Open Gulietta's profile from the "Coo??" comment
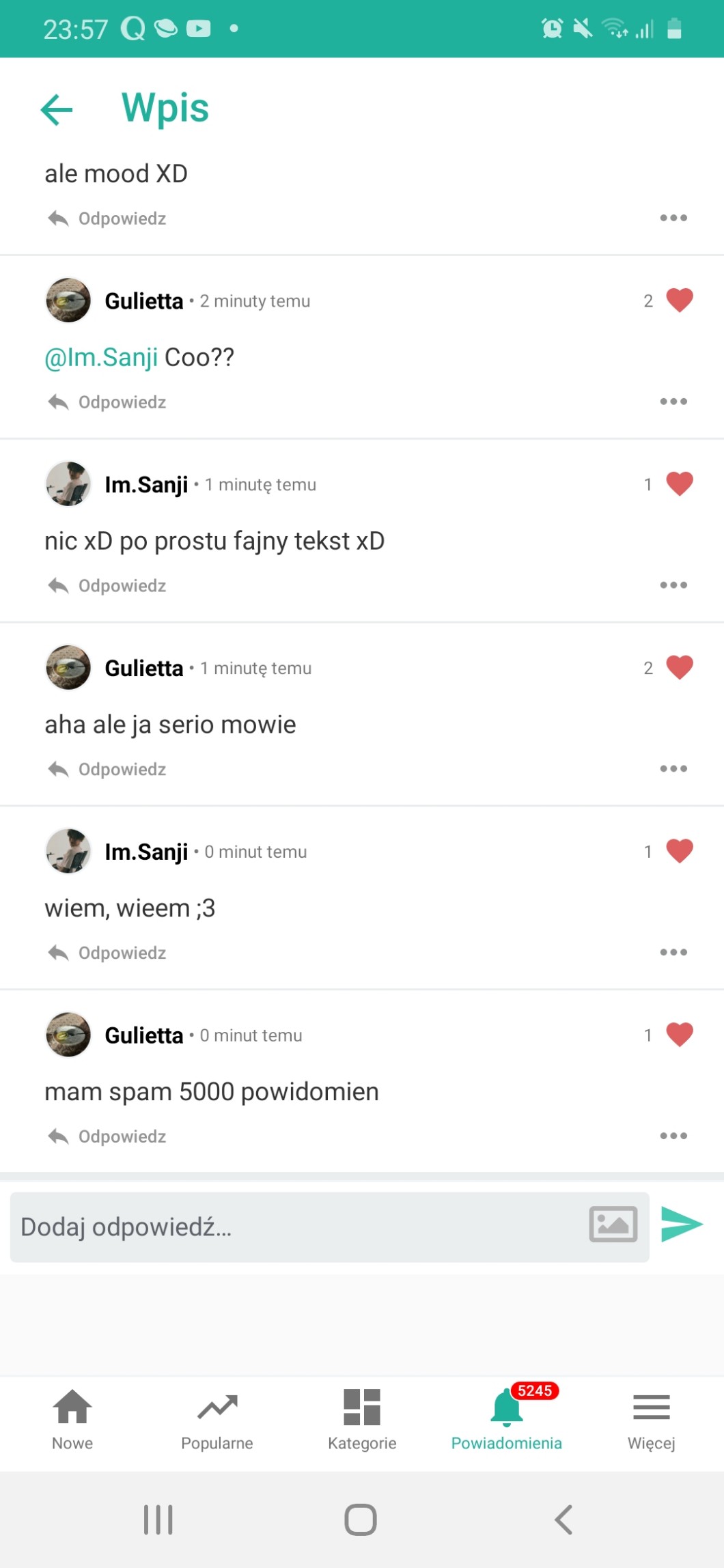724x1568 pixels. click(x=144, y=301)
